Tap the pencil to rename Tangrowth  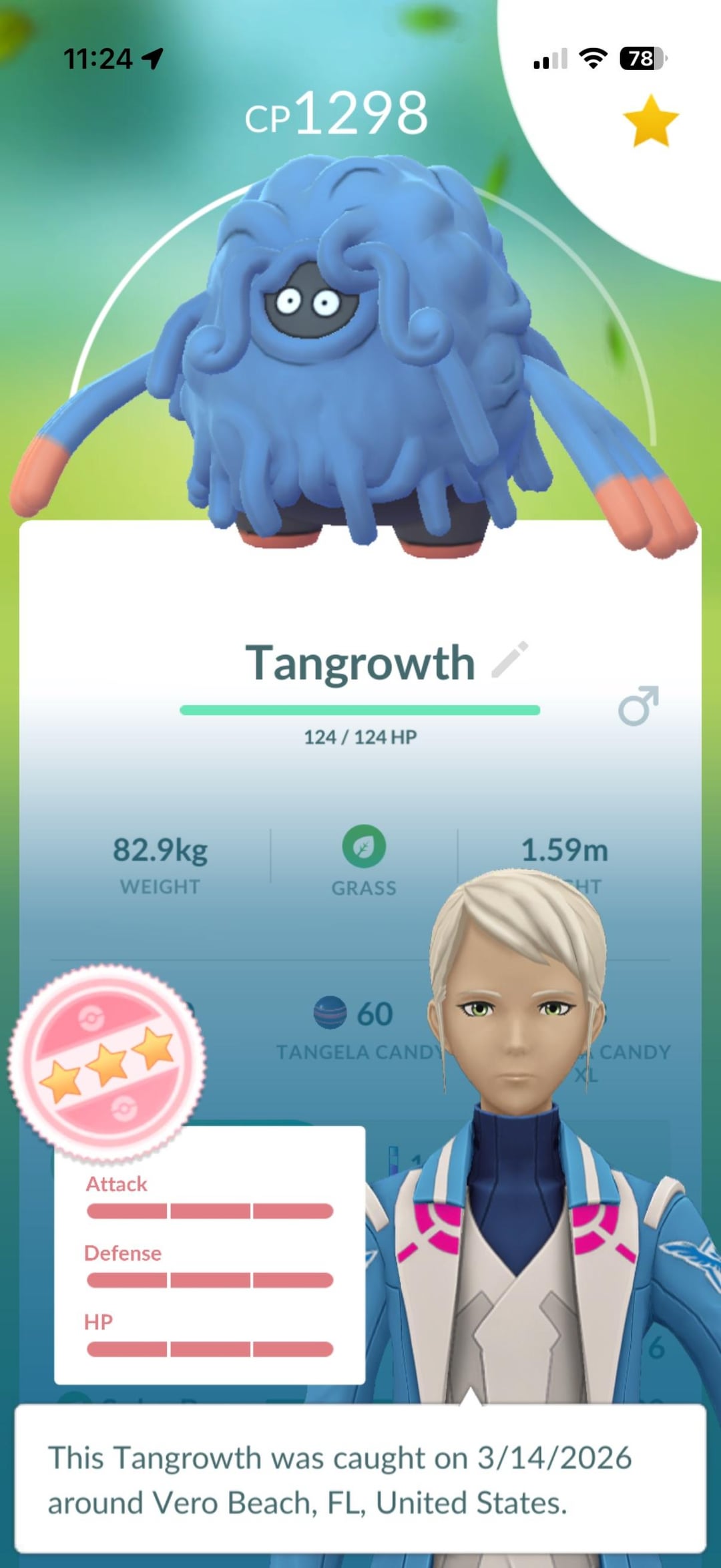tap(510, 660)
